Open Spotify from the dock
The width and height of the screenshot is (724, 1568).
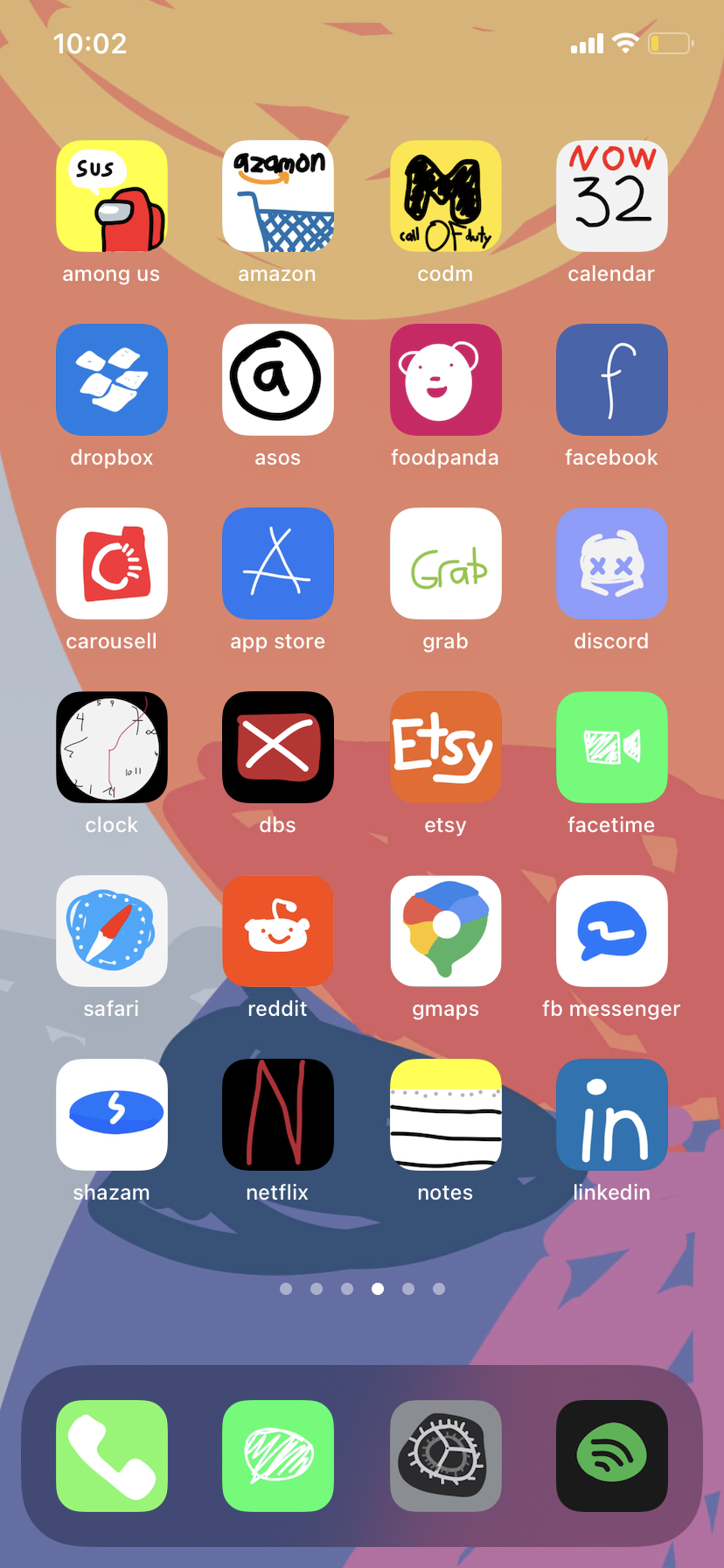pyautogui.click(x=611, y=1456)
